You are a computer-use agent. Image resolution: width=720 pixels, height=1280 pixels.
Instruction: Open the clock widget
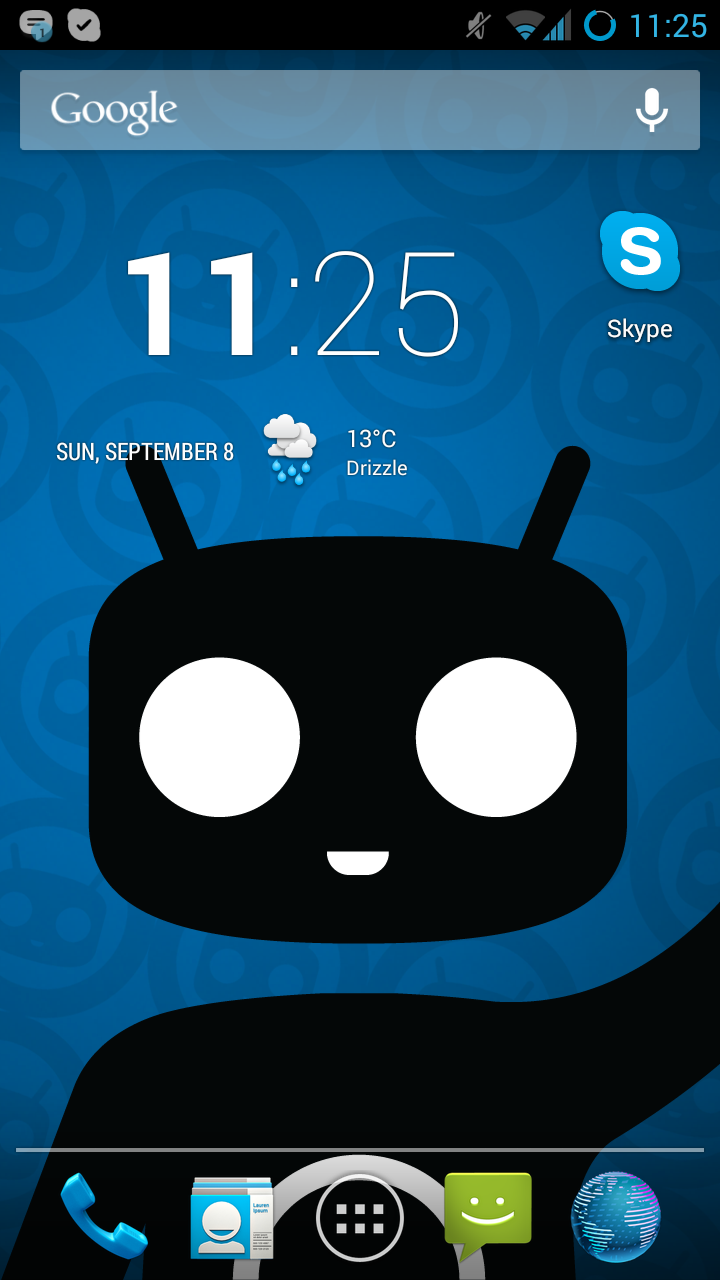click(291, 304)
